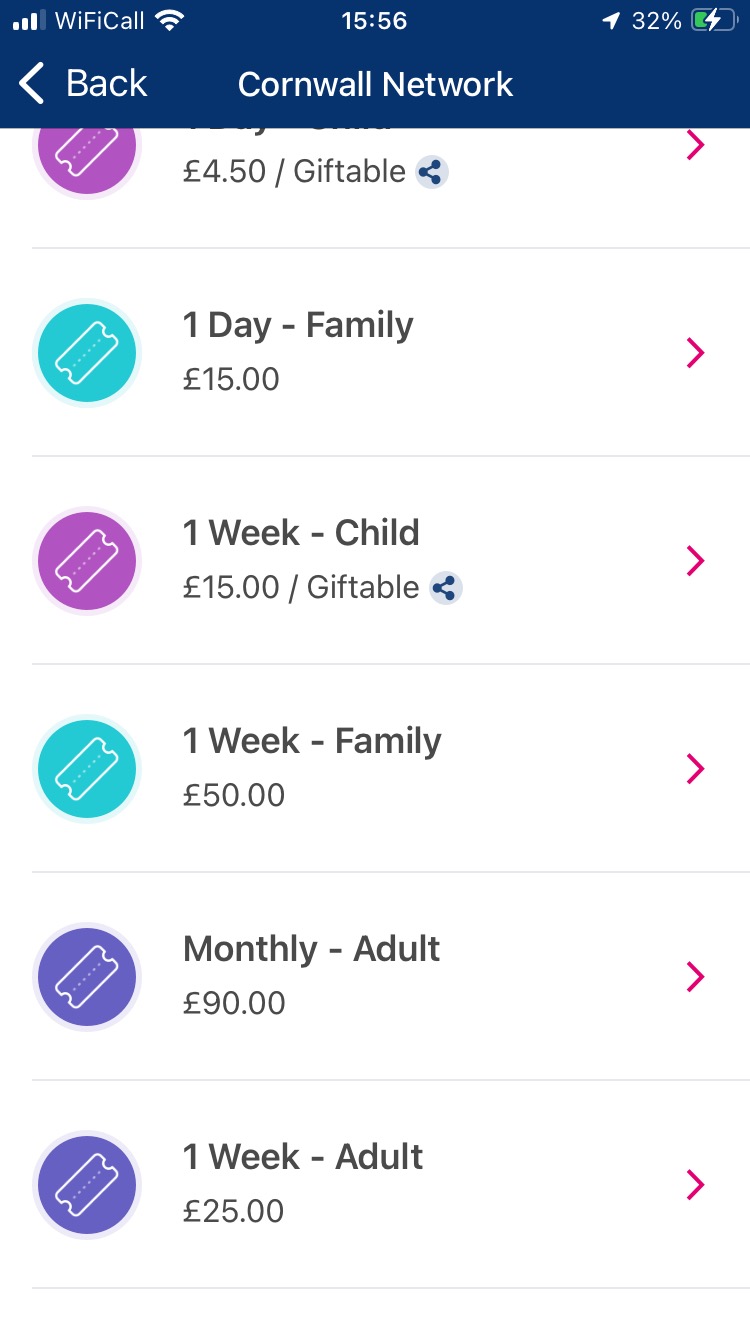
Task: Tap the Monthly - Adult ticket icon
Action: click(86, 977)
